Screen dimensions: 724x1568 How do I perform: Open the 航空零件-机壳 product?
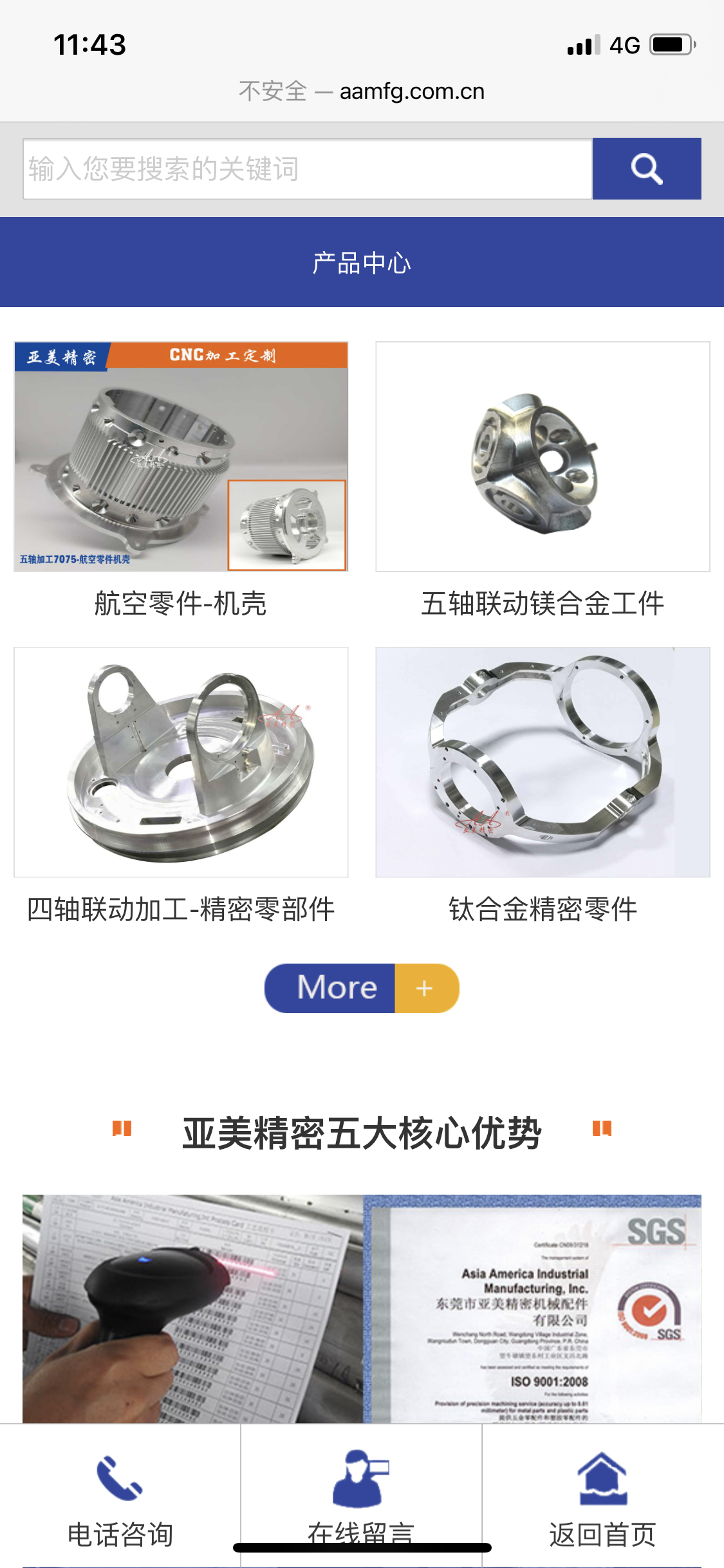tap(181, 457)
